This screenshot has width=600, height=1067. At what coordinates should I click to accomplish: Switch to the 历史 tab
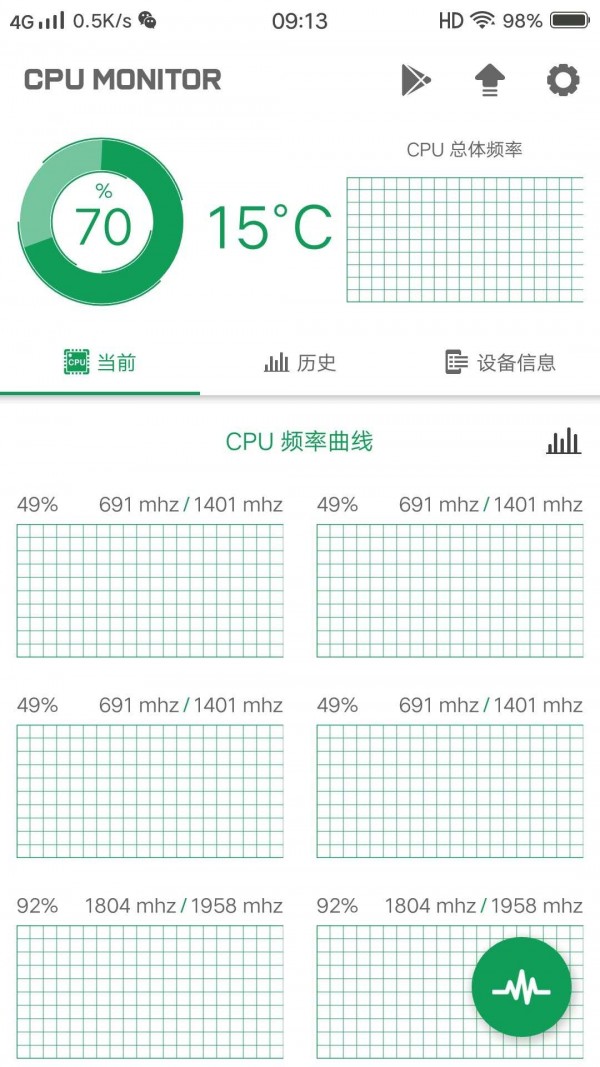(300, 363)
